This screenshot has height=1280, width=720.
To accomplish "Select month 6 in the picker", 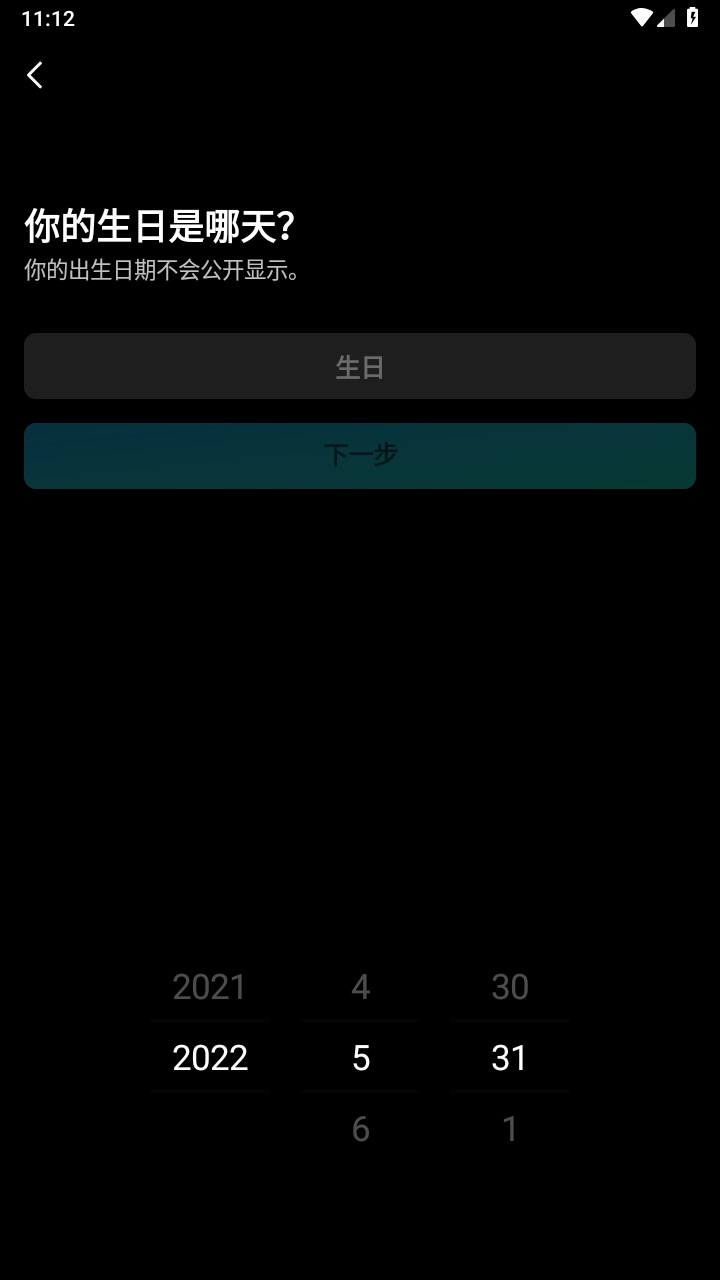I will pos(361,1129).
